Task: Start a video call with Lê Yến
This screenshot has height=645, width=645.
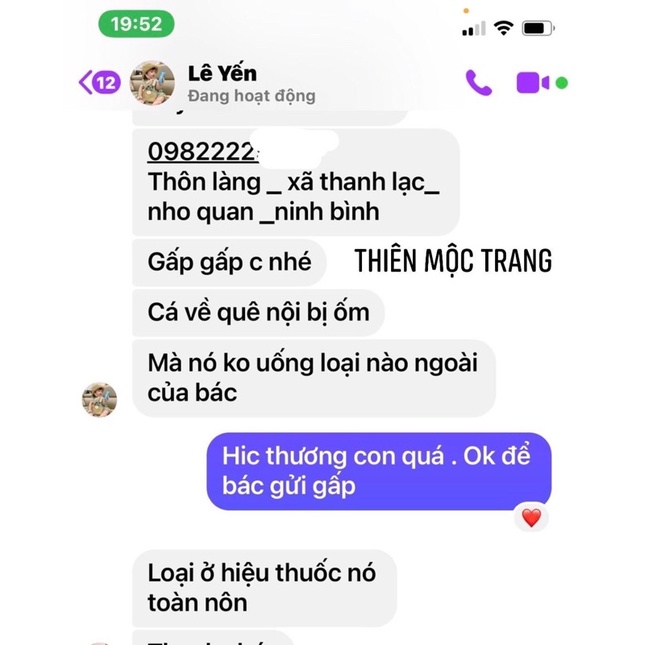Action: [533, 83]
